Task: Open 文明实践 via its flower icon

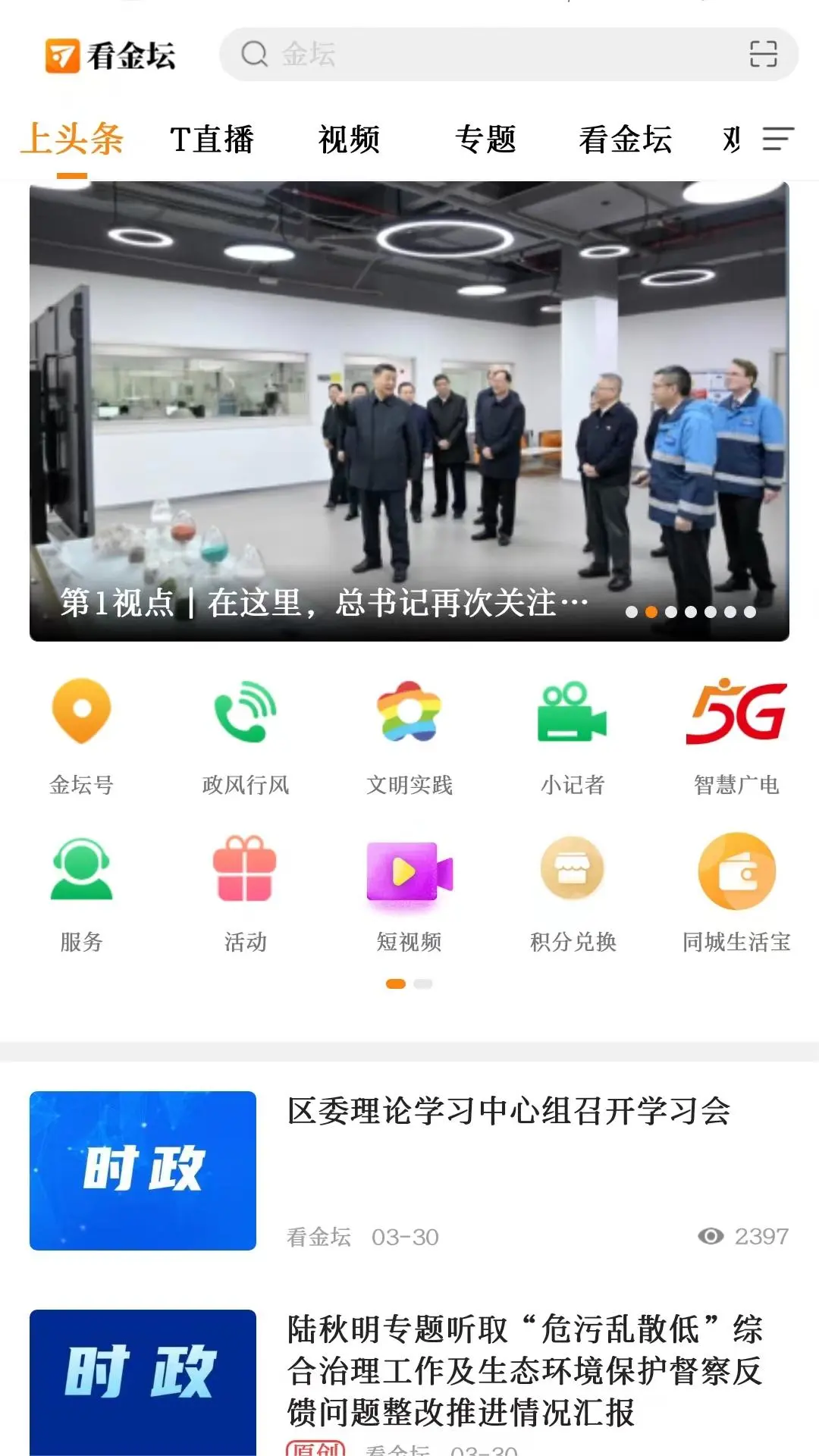Action: click(x=409, y=714)
